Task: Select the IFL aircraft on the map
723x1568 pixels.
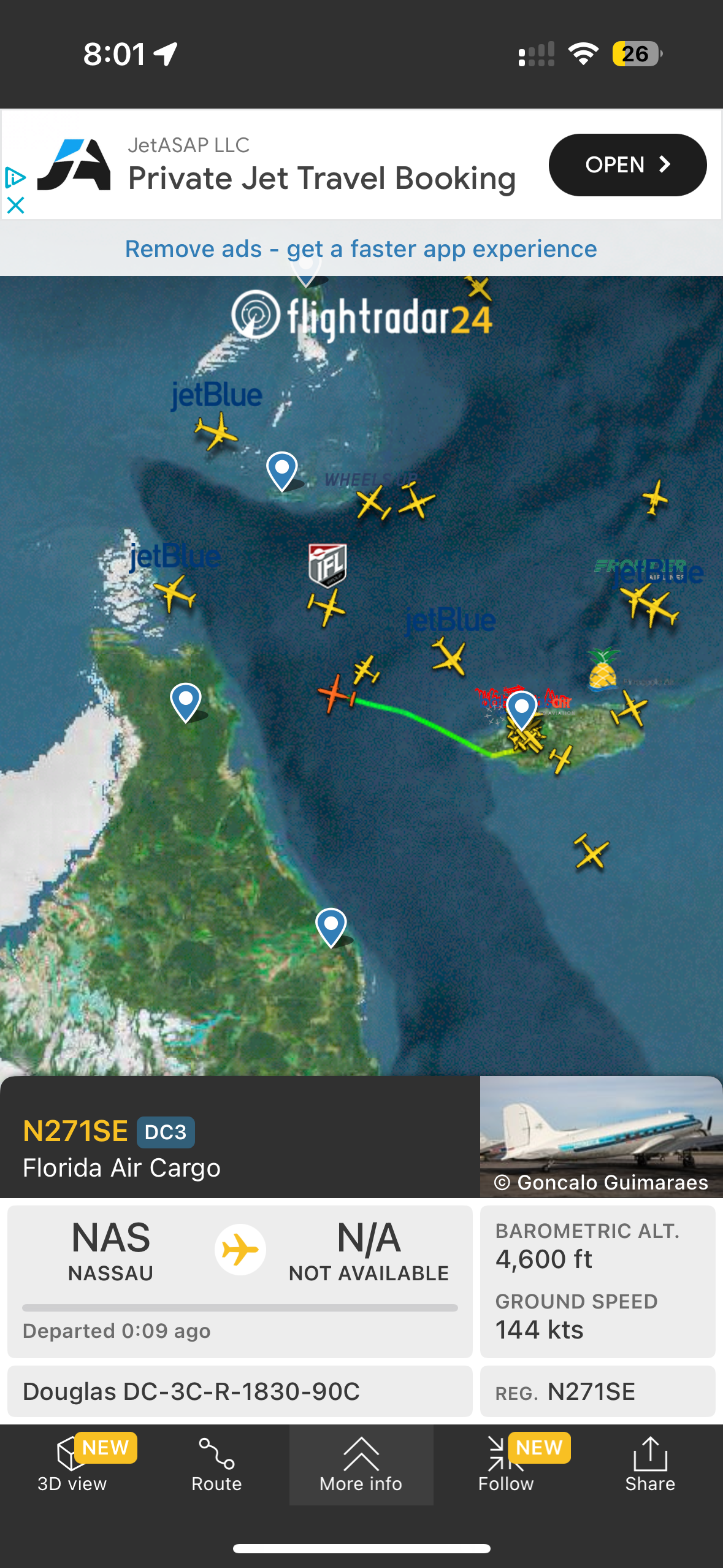Action: click(327, 607)
